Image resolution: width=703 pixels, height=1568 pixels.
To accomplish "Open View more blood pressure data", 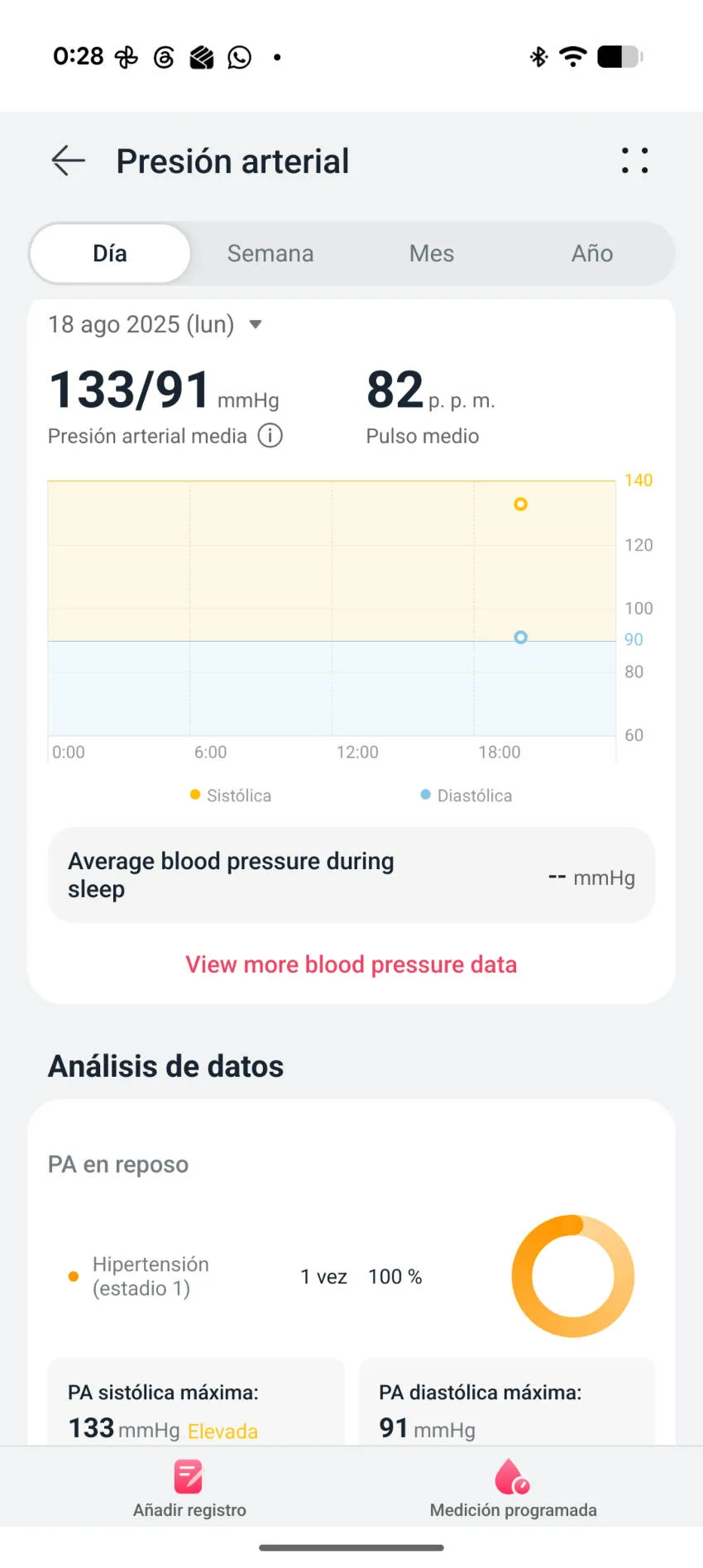I will click(x=351, y=964).
